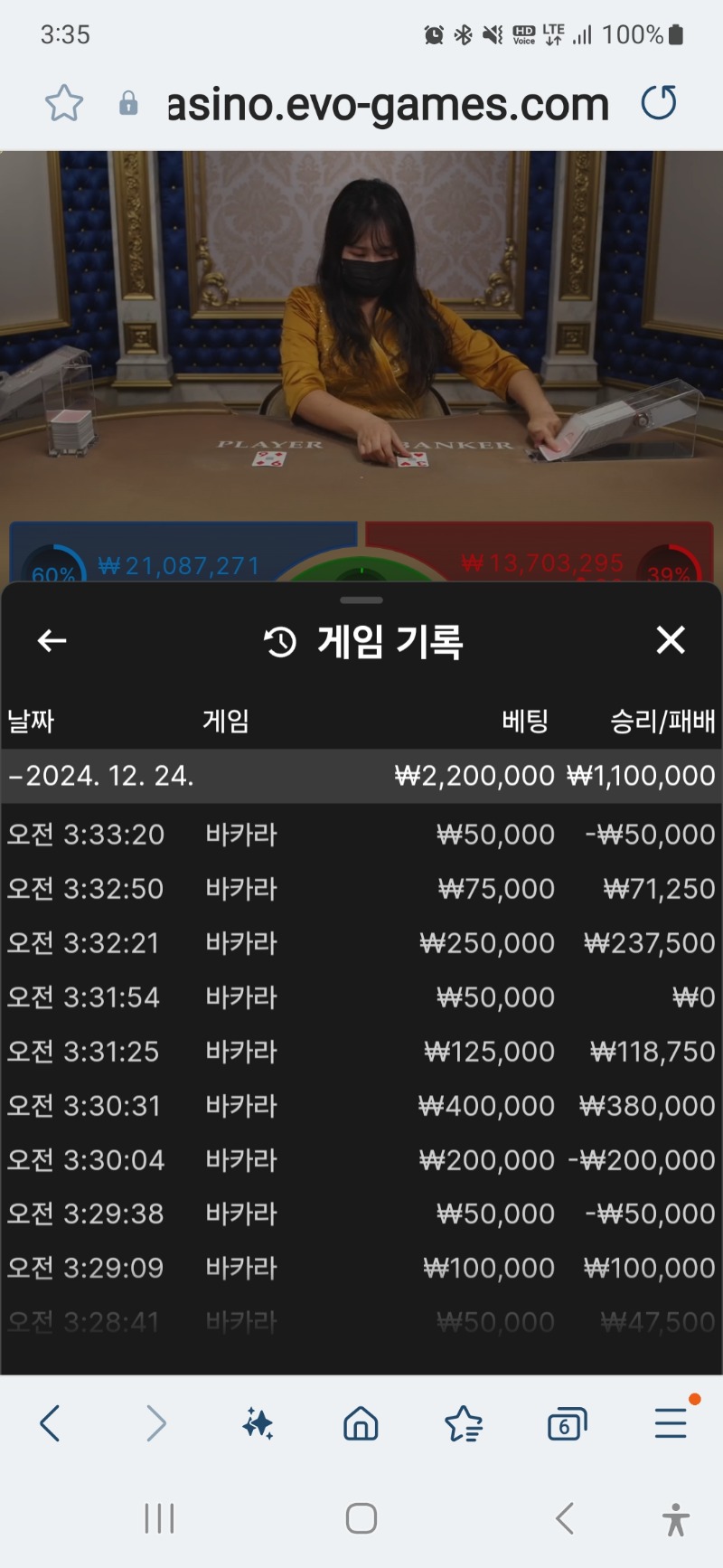Tap the system recent apps button
This screenshot has width=723, height=1568.
[x=159, y=1518]
